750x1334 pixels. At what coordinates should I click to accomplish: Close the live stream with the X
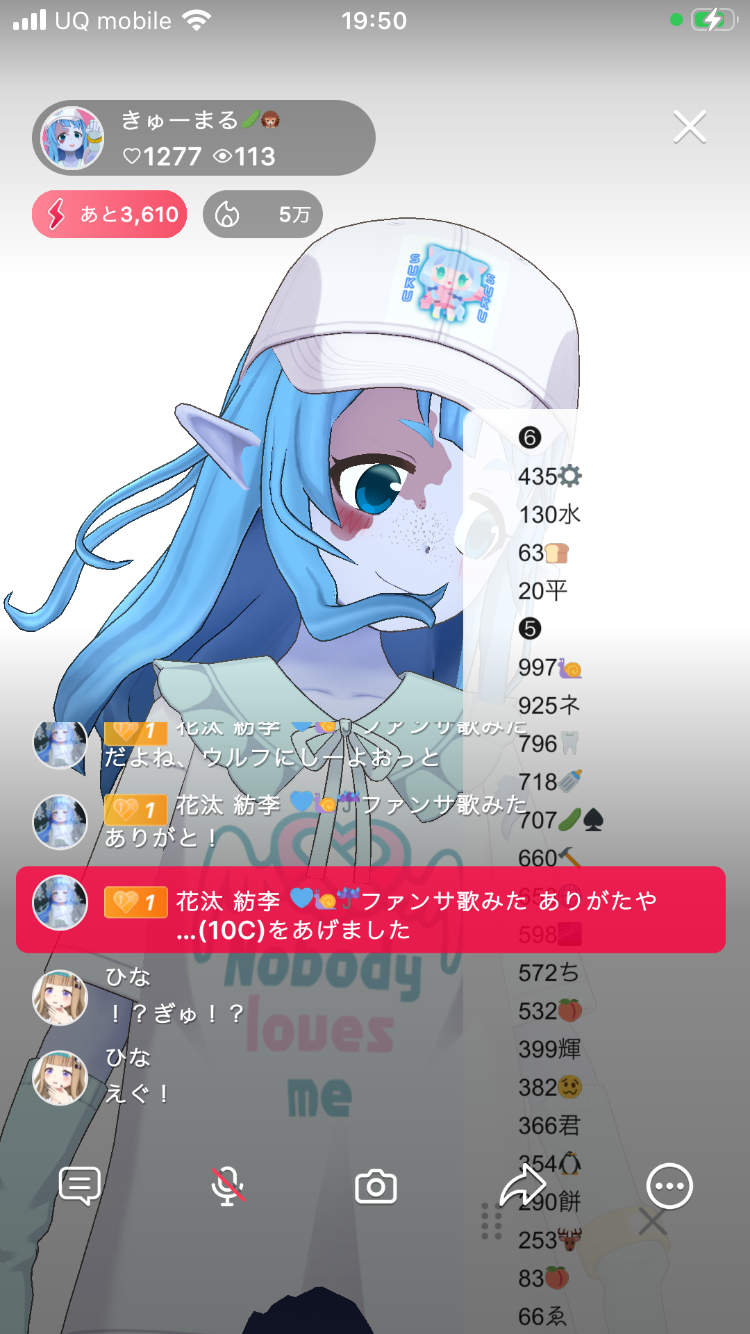coord(689,127)
